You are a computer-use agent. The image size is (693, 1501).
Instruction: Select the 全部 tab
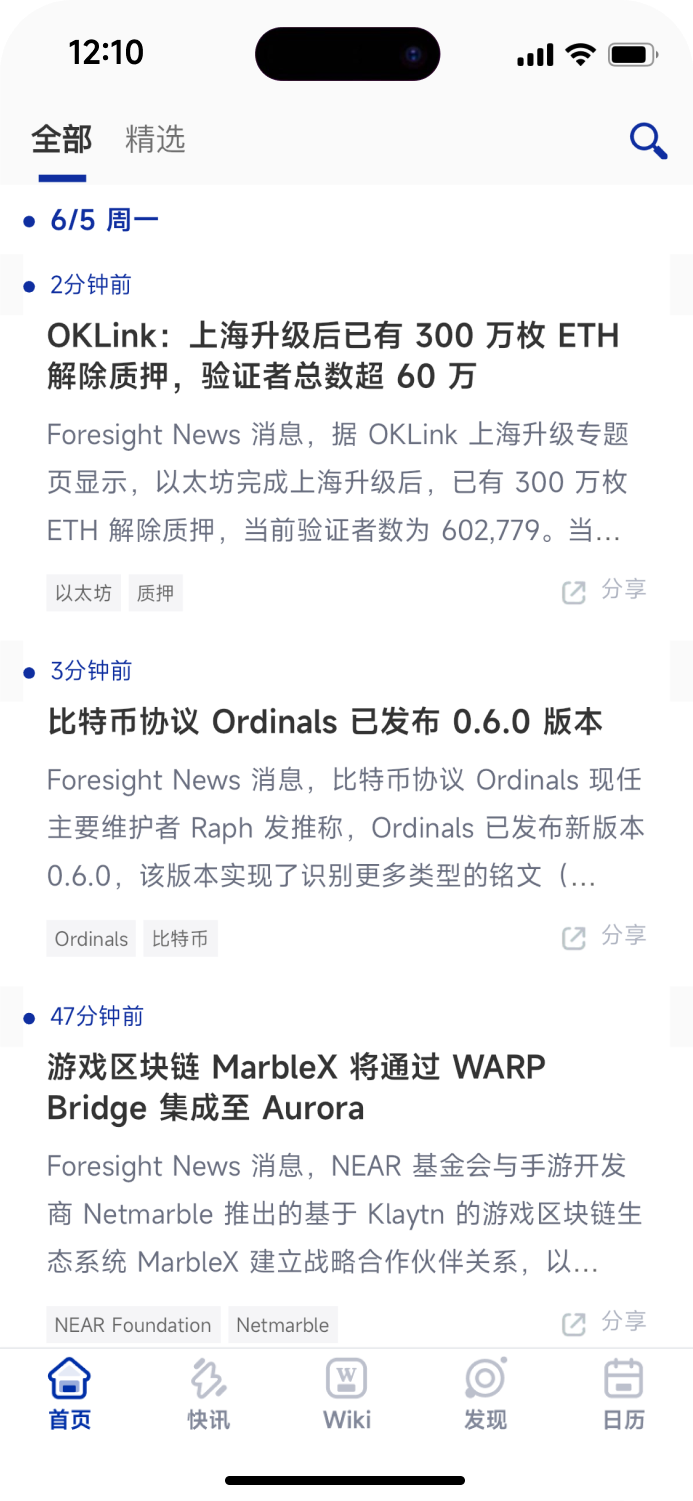pyautogui.click(x=62, y=140)
